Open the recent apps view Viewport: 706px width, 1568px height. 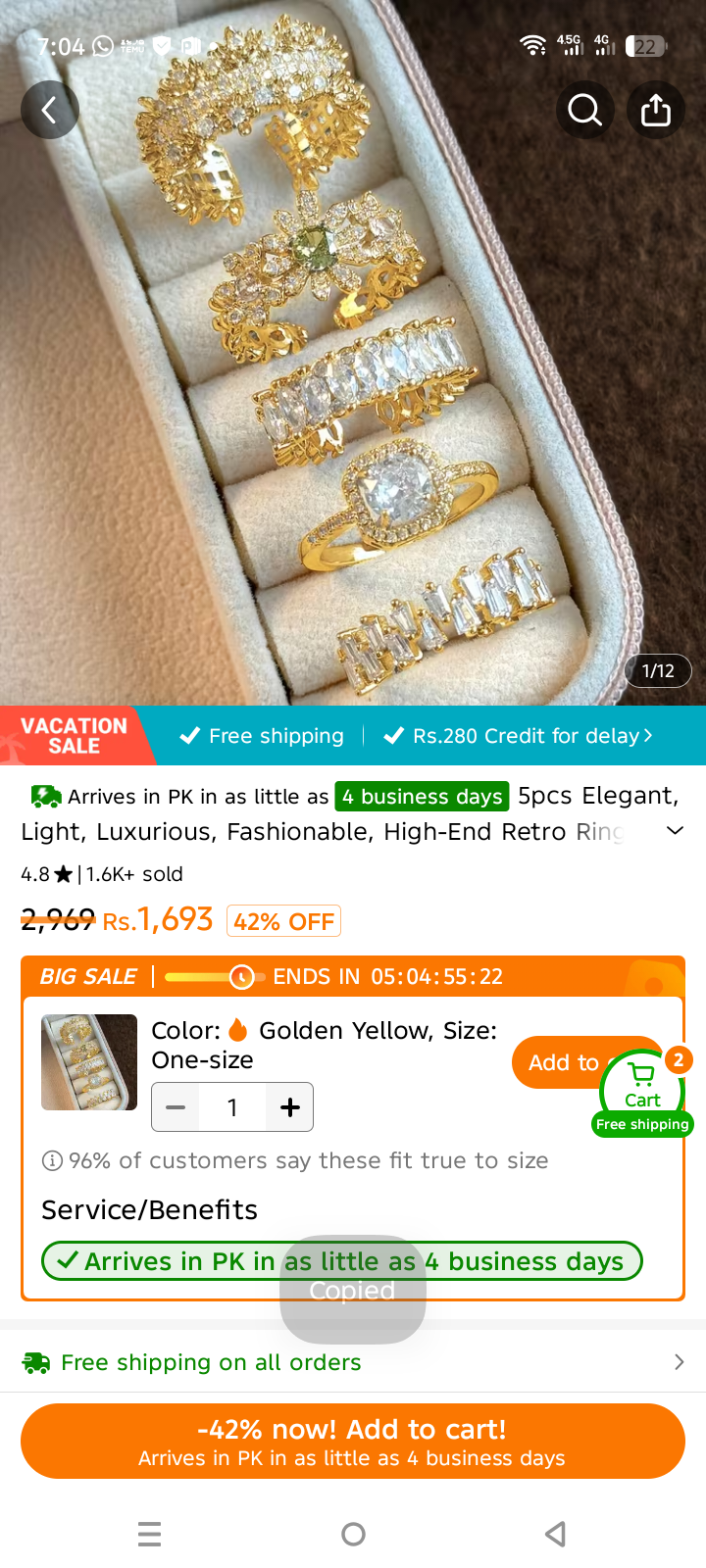tap(150, 1534)
